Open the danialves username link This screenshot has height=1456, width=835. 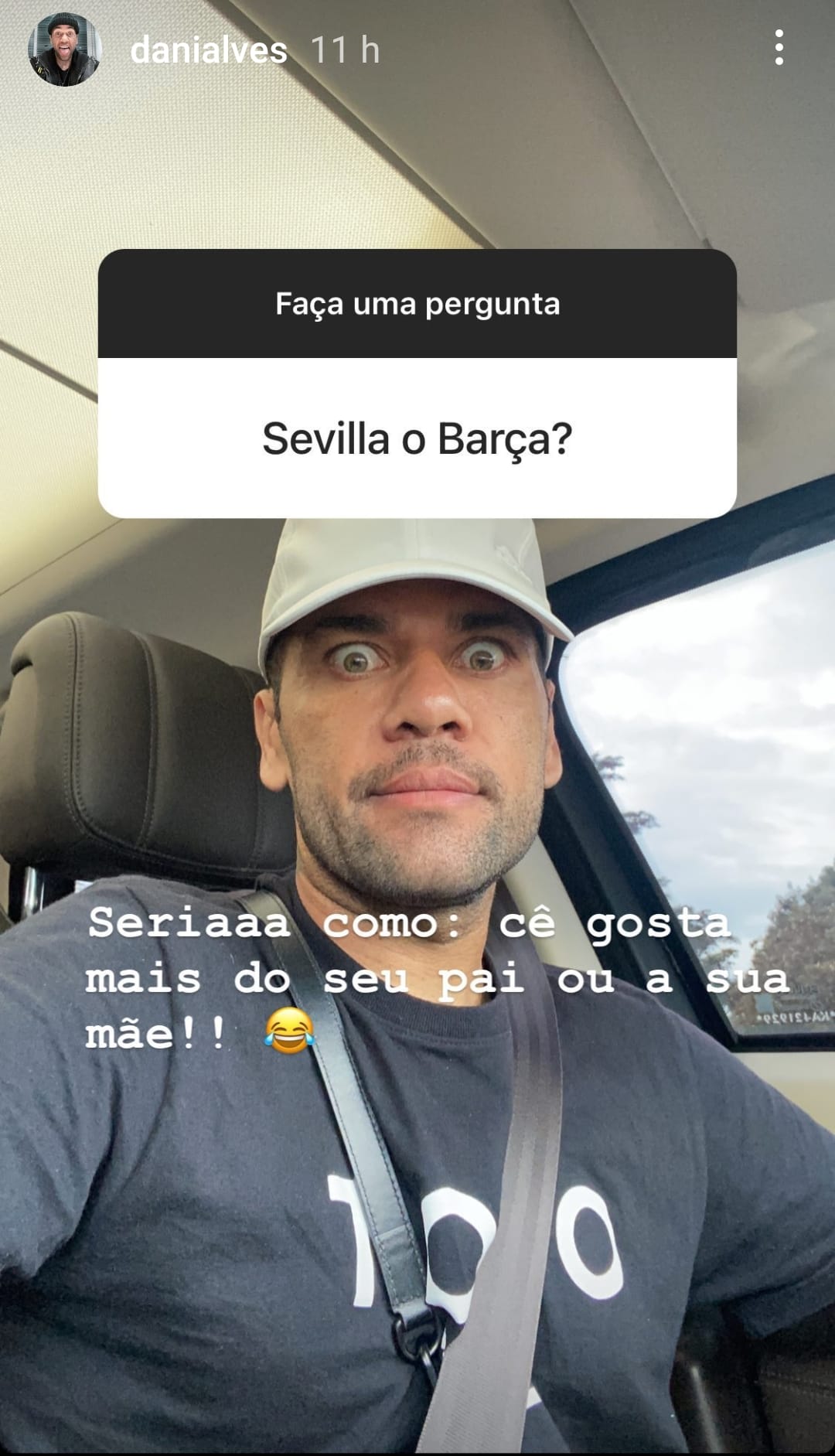click(x=209, y=50)
